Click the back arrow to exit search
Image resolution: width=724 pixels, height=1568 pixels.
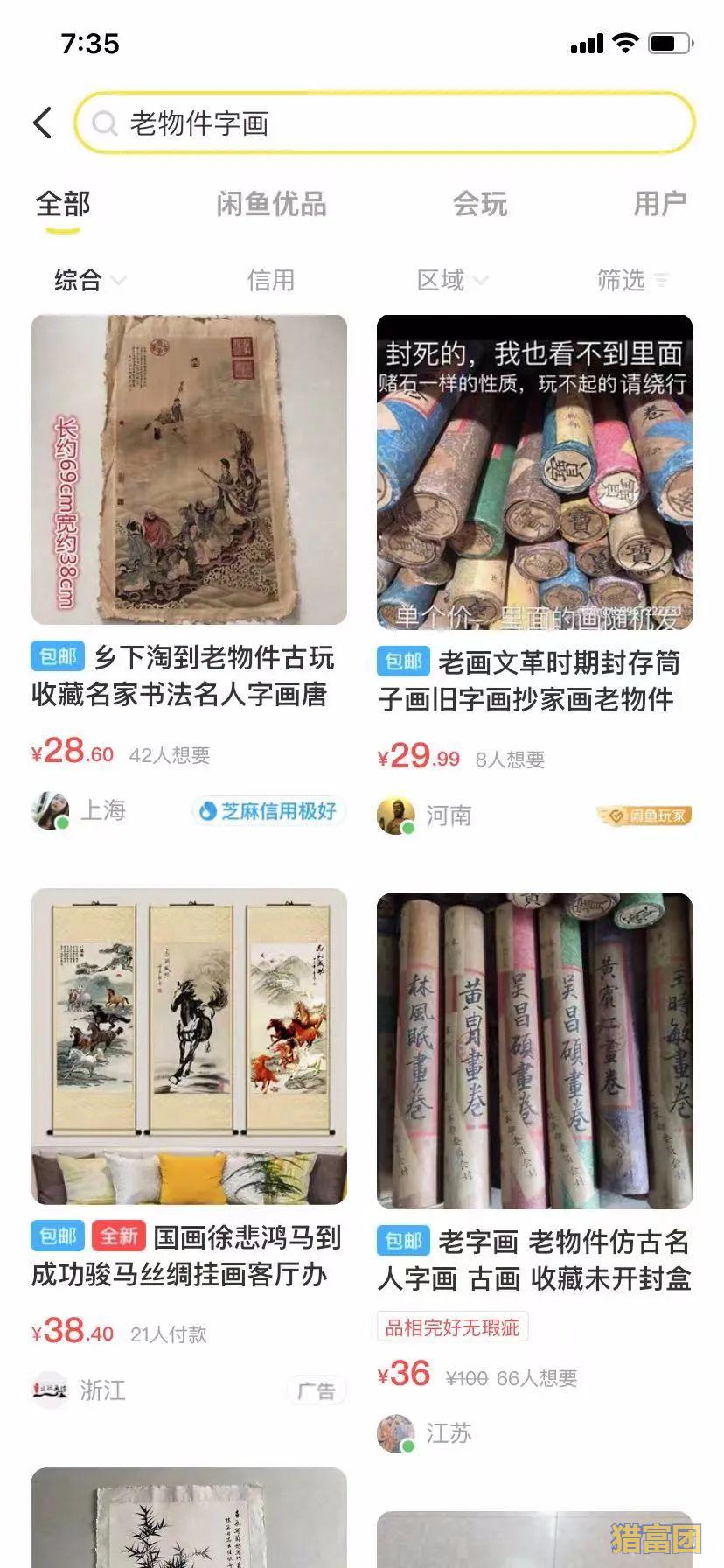[x=42, y=122]
